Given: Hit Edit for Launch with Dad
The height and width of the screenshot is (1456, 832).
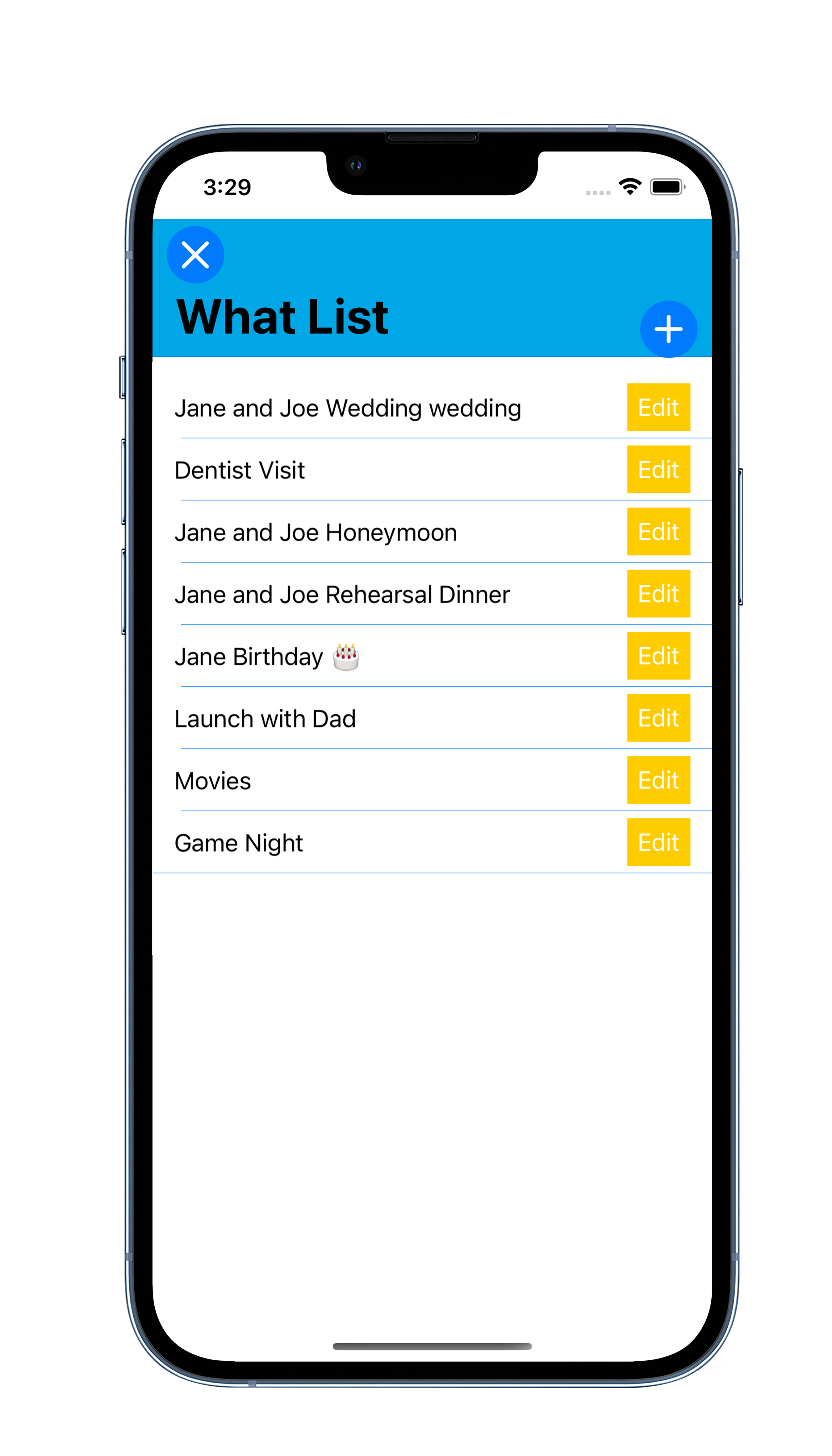Looking at the screenshot, I should [x=658, y=718].
